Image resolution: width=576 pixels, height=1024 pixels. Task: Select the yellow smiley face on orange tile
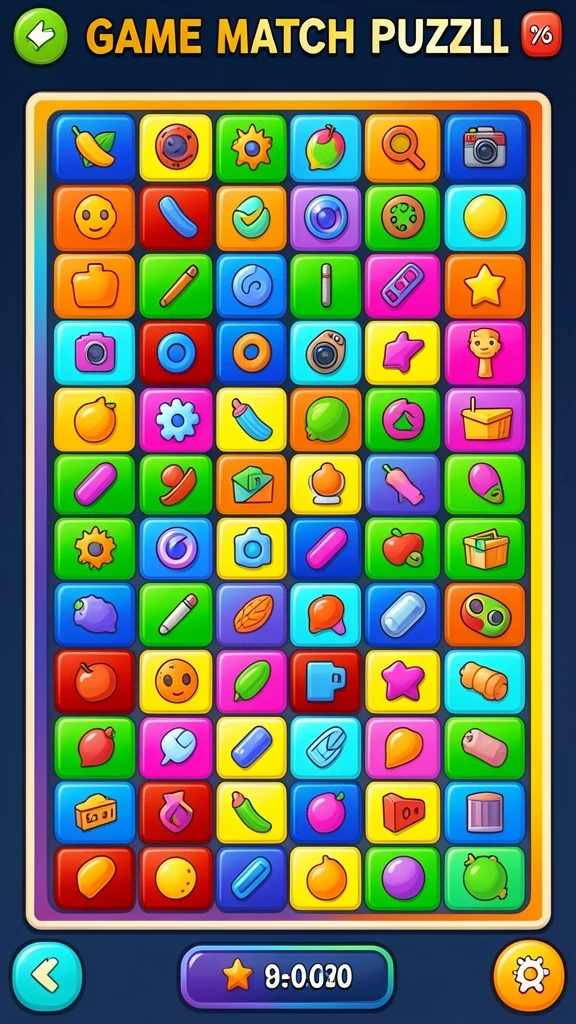(x=94, y=217)
